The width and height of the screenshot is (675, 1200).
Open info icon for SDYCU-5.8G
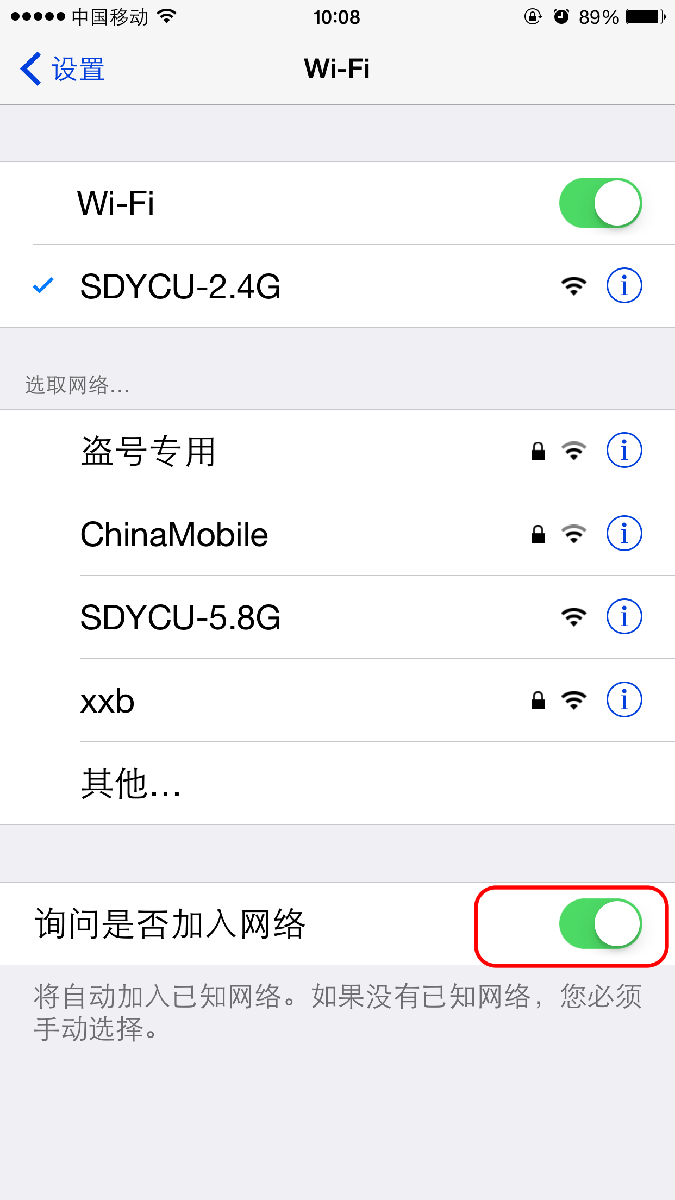coord(624,617)
